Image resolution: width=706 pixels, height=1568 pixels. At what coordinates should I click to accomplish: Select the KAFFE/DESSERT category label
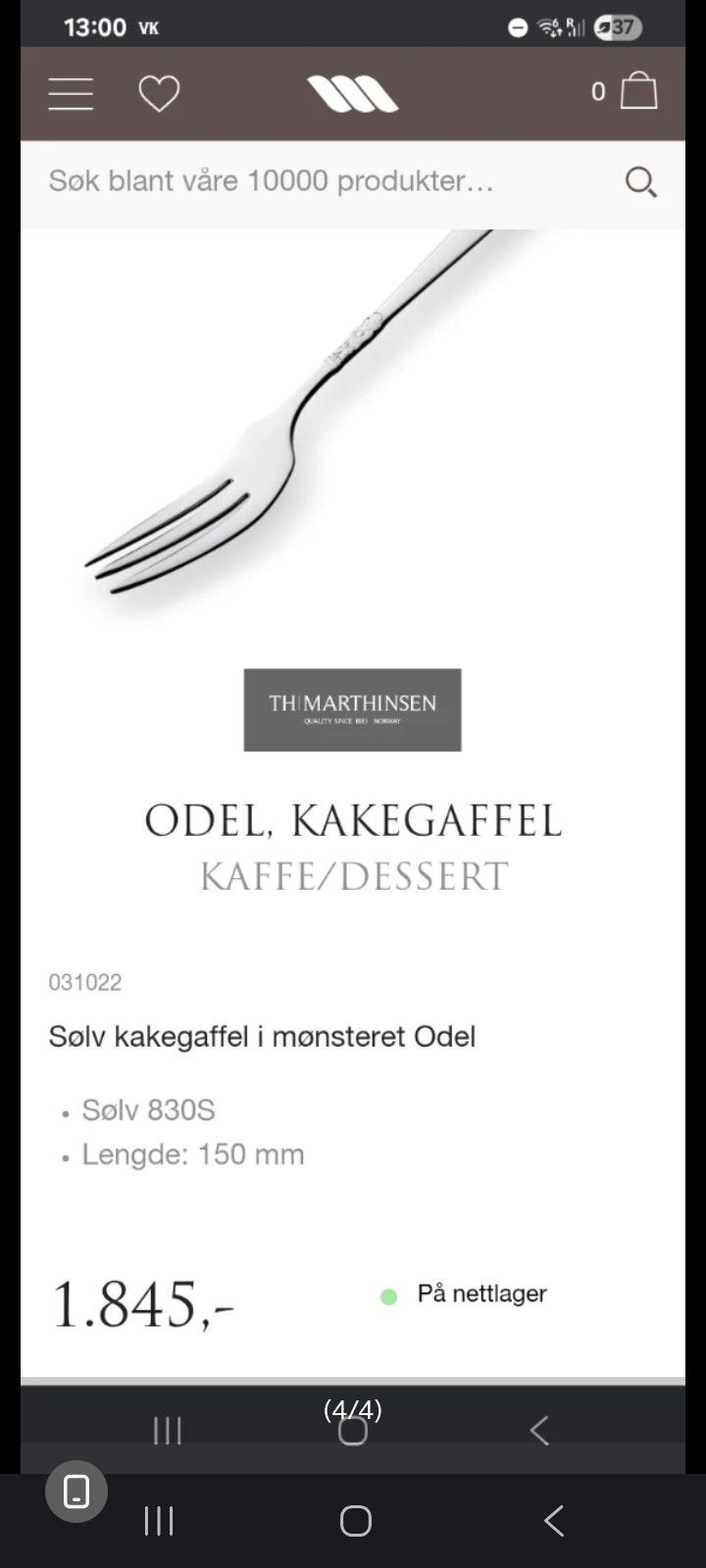pos(353,875)
